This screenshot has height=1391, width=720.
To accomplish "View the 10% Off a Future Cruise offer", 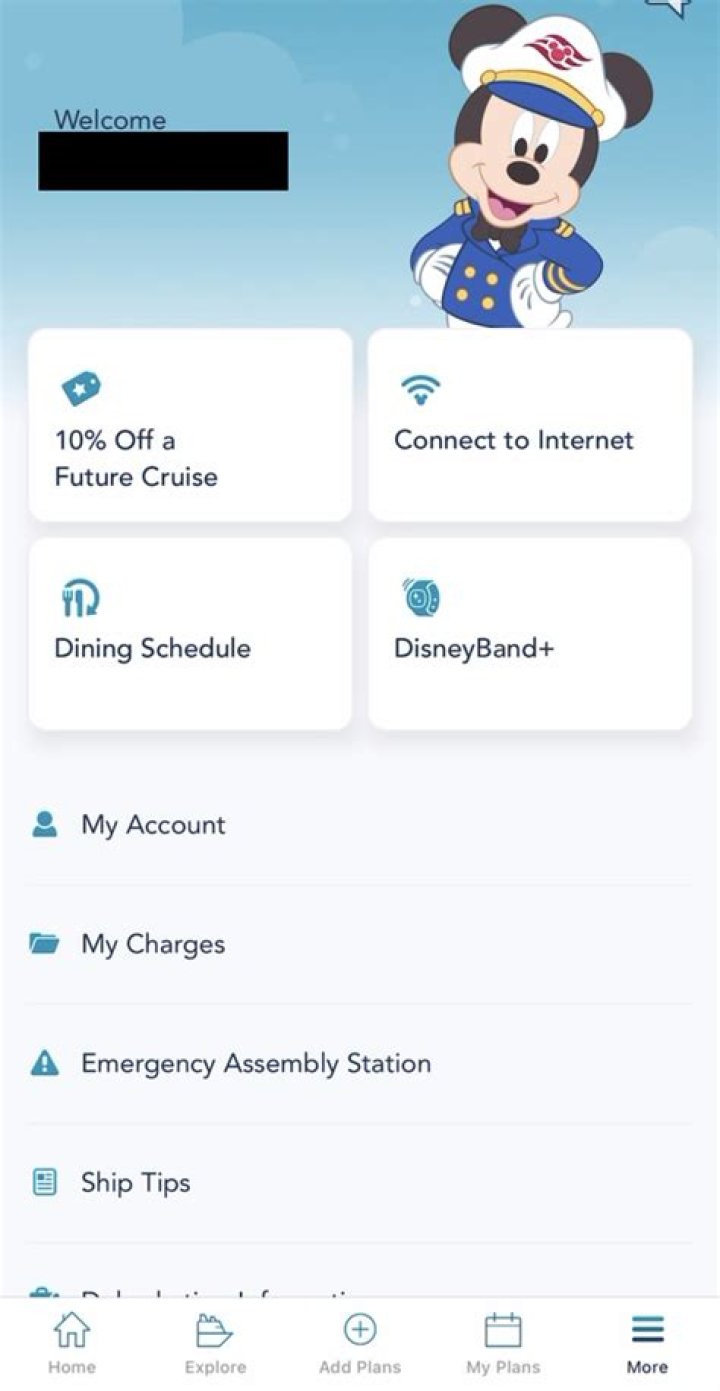I will click(190, 424).
